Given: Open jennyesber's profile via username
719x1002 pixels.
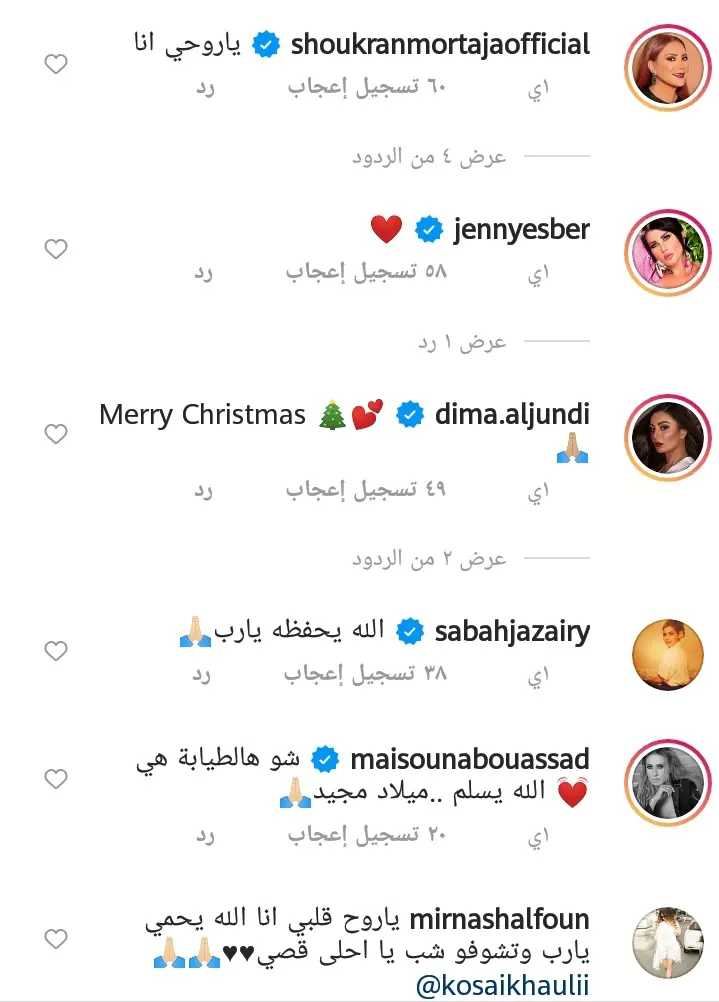Looking at the screenshot, I should (521, 230).
